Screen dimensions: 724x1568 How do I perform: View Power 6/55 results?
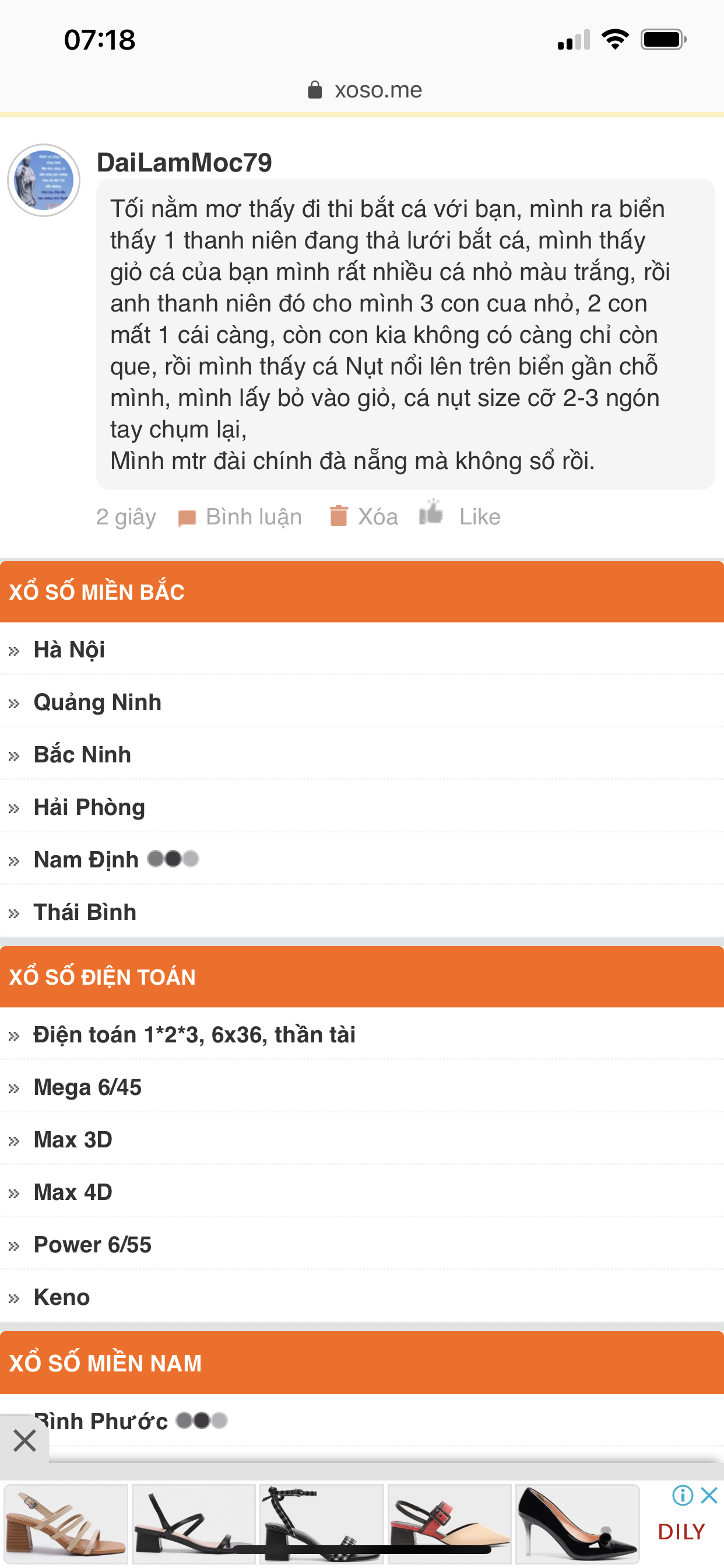tap(362, 1244)
